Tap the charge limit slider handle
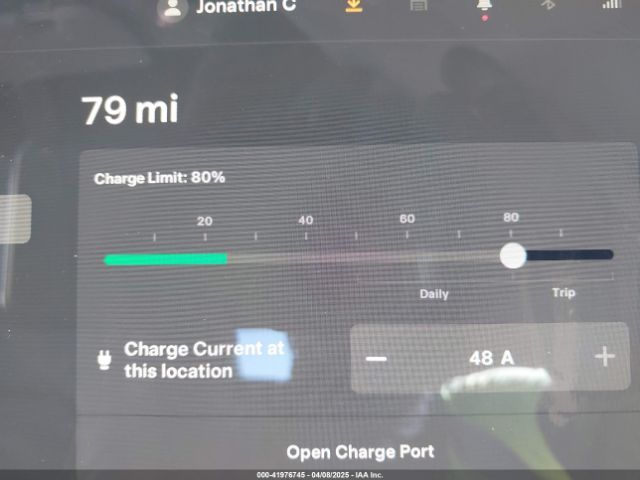640x480 pixels. (x=513, y=256)
